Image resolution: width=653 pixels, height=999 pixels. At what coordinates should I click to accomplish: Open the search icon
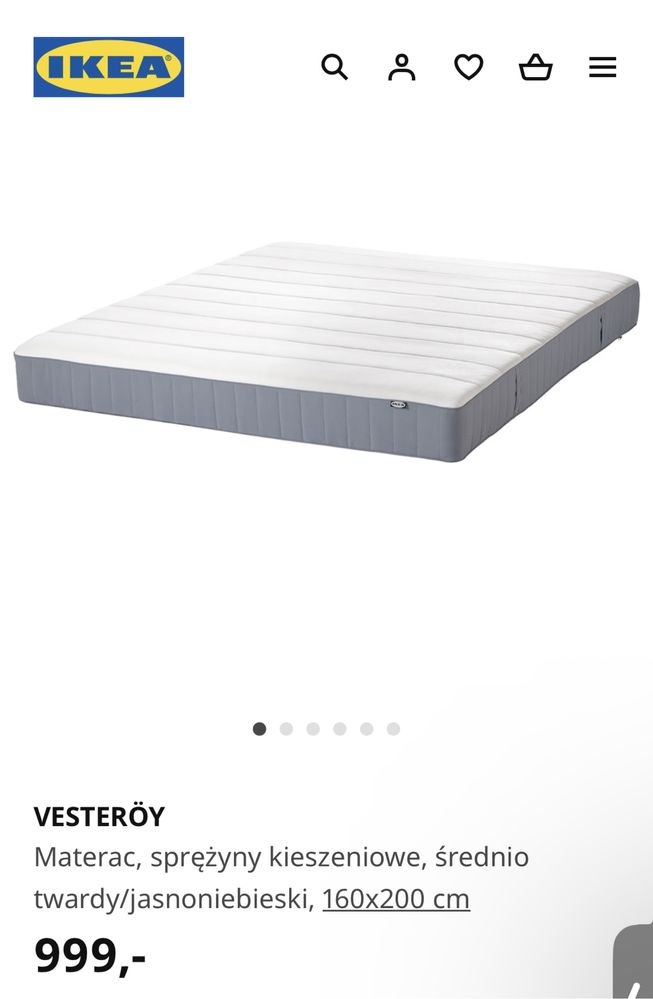[x=334, y=67]
